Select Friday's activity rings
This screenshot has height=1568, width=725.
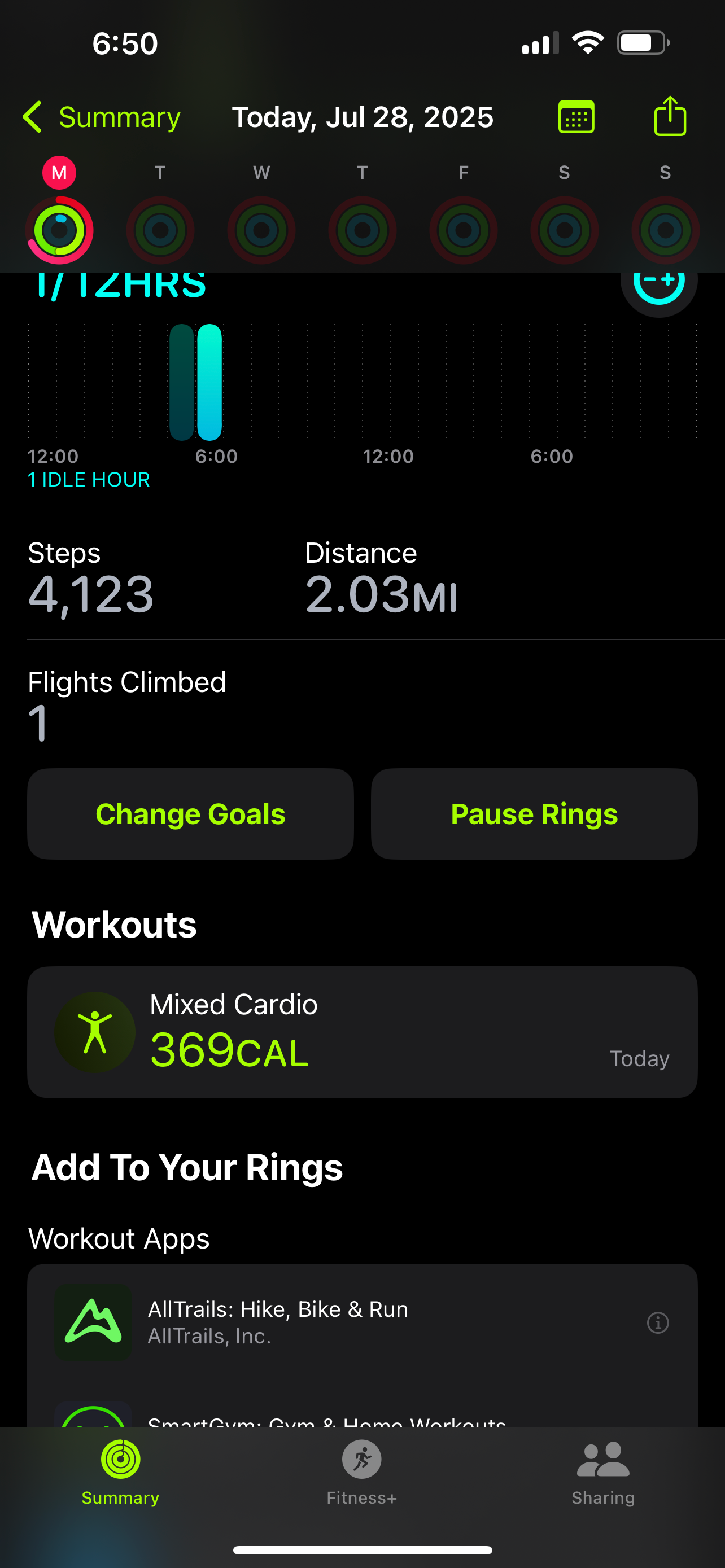(x=463, y=230)
